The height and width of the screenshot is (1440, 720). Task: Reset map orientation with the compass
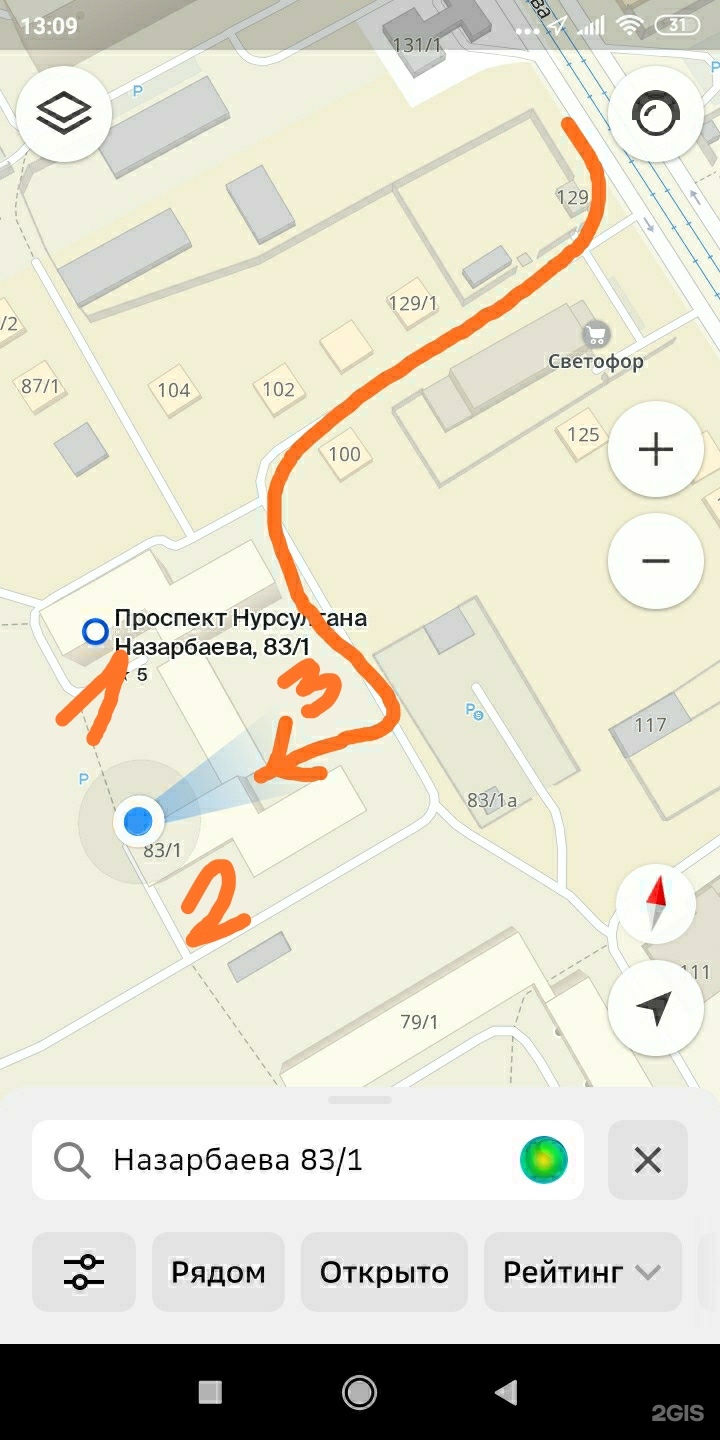(655, 903)
